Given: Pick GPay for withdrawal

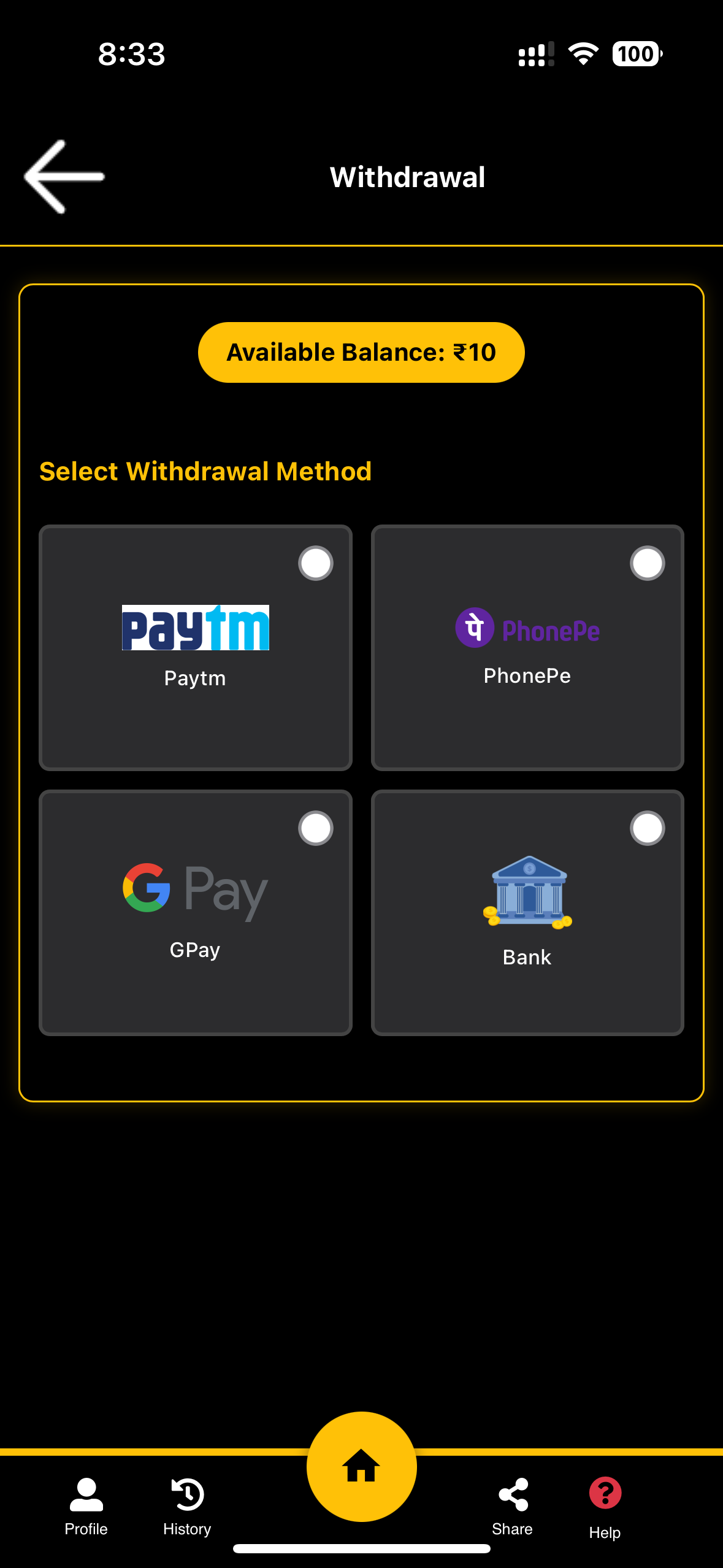Looking at the screenshot, I should (195, 912).
